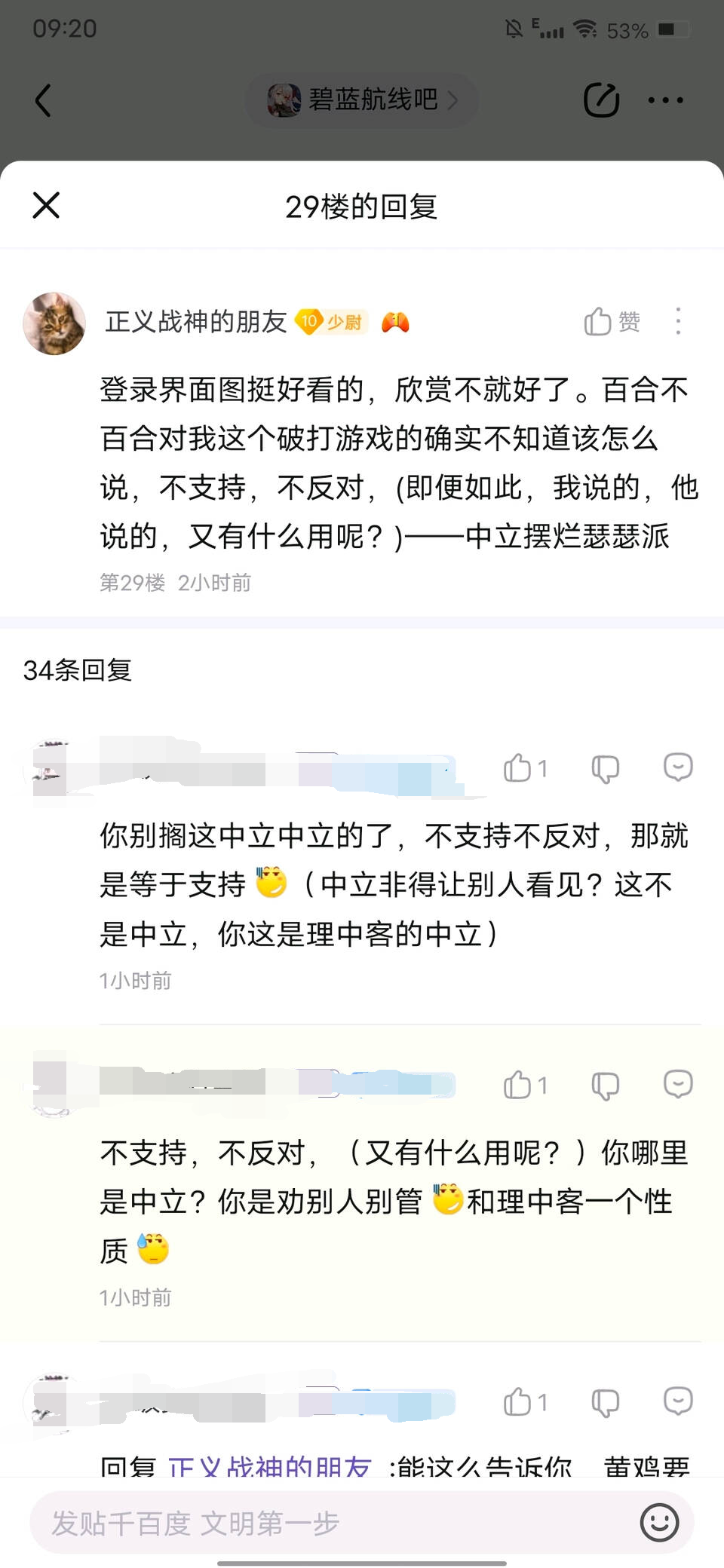
Task: Open the top bar three-dot menu
Action: [665, 100]
